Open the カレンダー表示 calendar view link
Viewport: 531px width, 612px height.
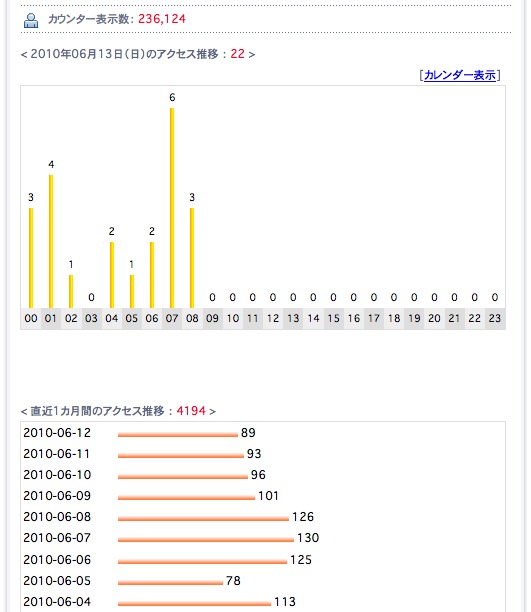pos(460,75)
